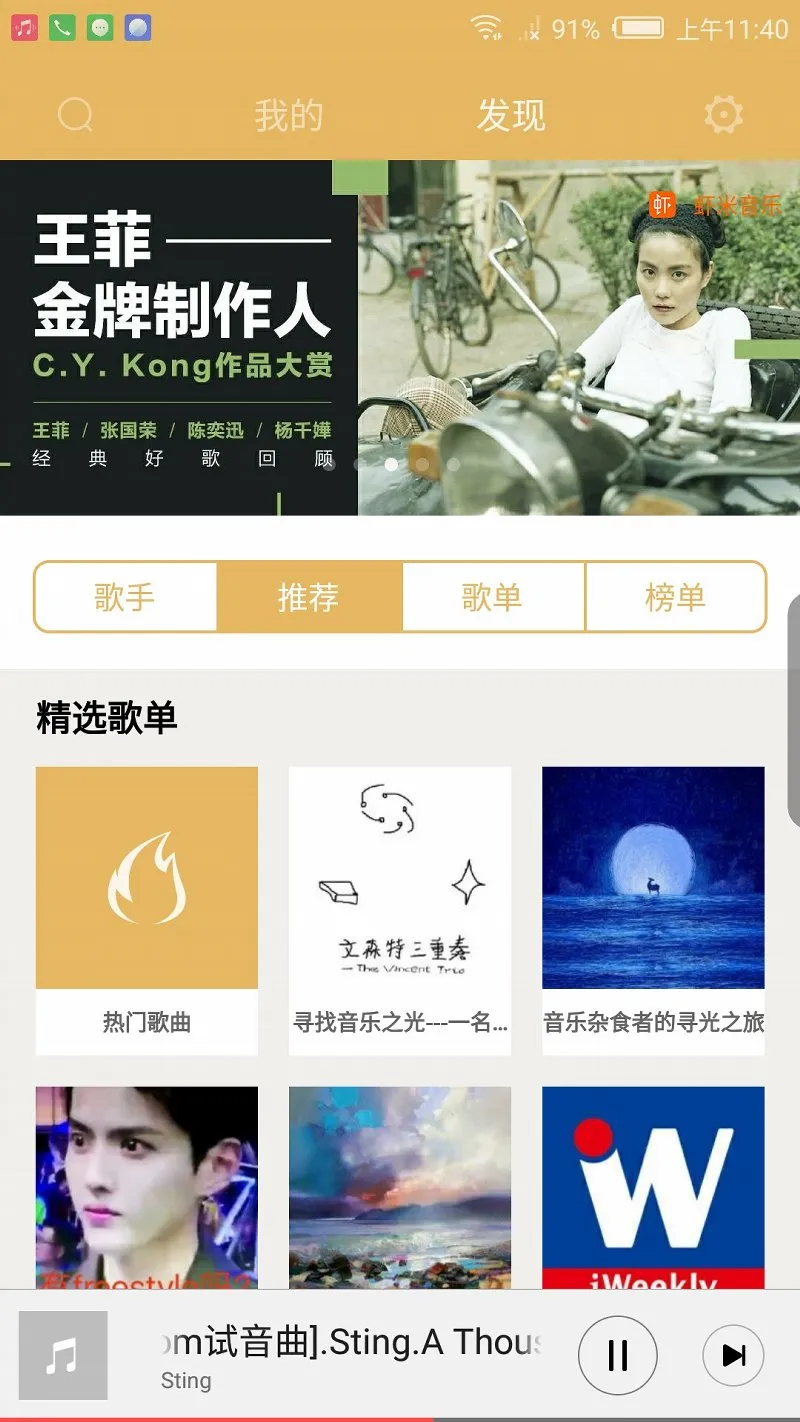Open the iWeekly playlist card
The width and height of the screenshot is (800, 1422).
coord(653,1187)
